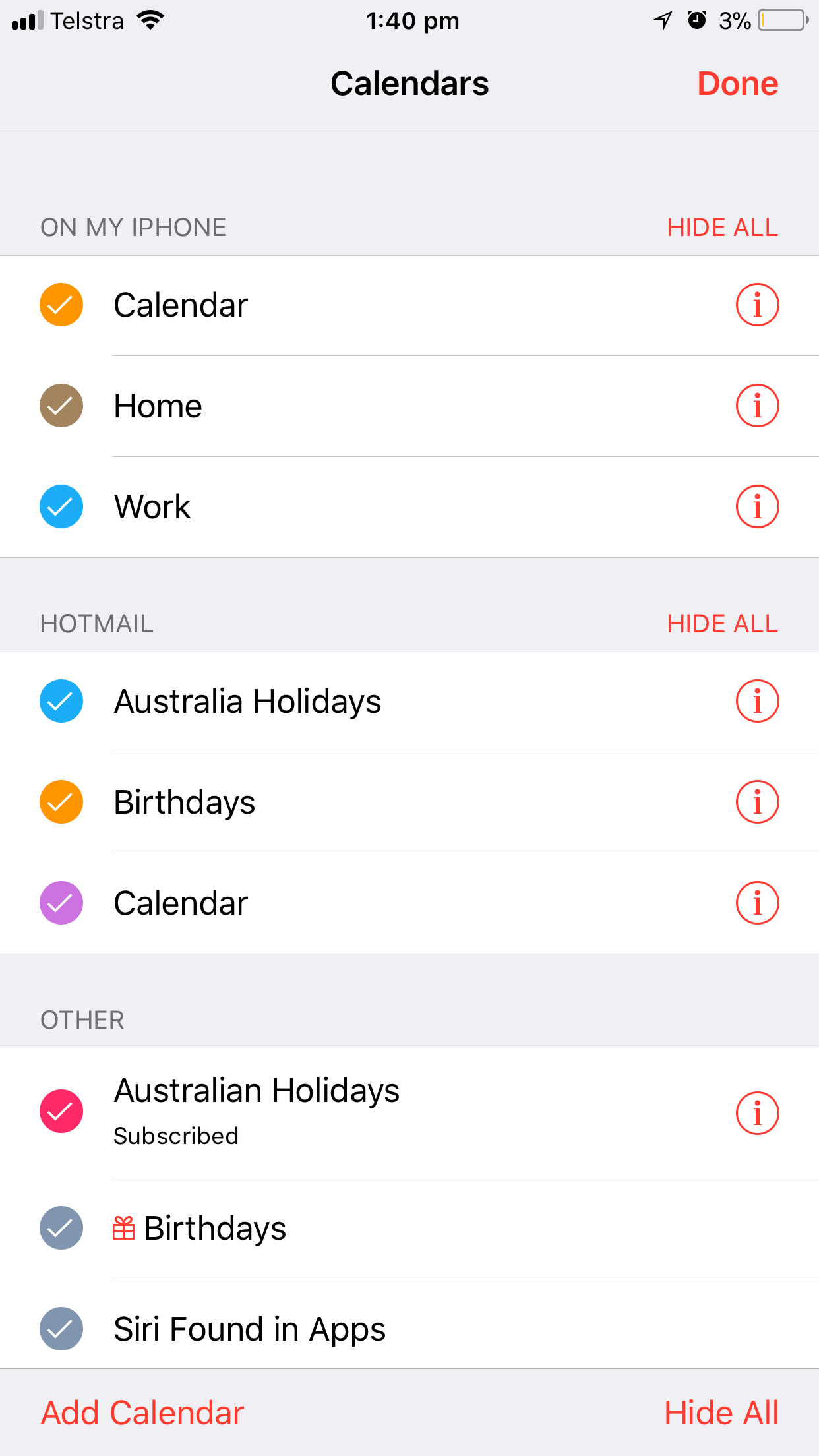Image resolution: width=819 pixels, height=1456 pixels.
Task: Tap Add Calendar
Action: click(142, 1413)
